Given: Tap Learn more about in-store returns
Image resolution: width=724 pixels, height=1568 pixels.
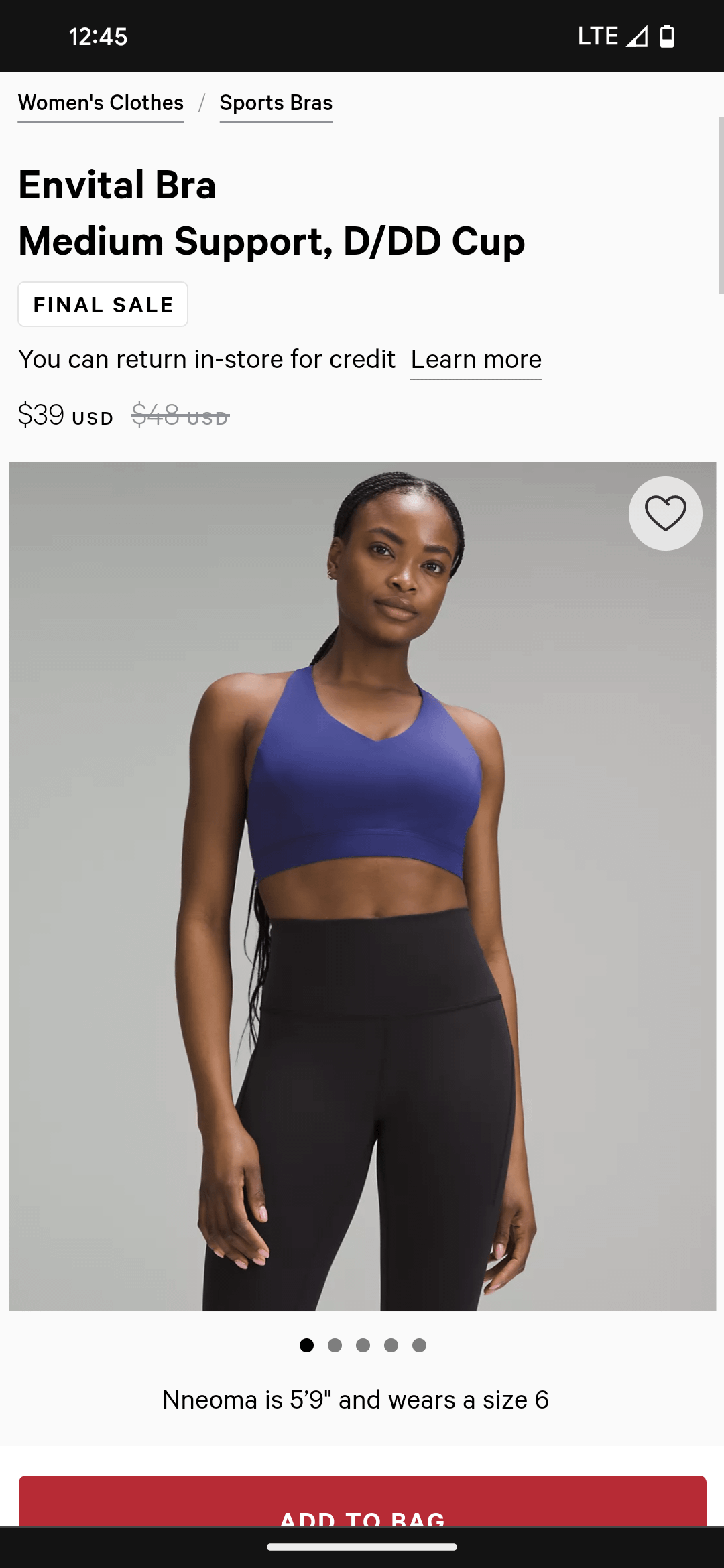Looking at the screenshot, I should click(476, 360).
